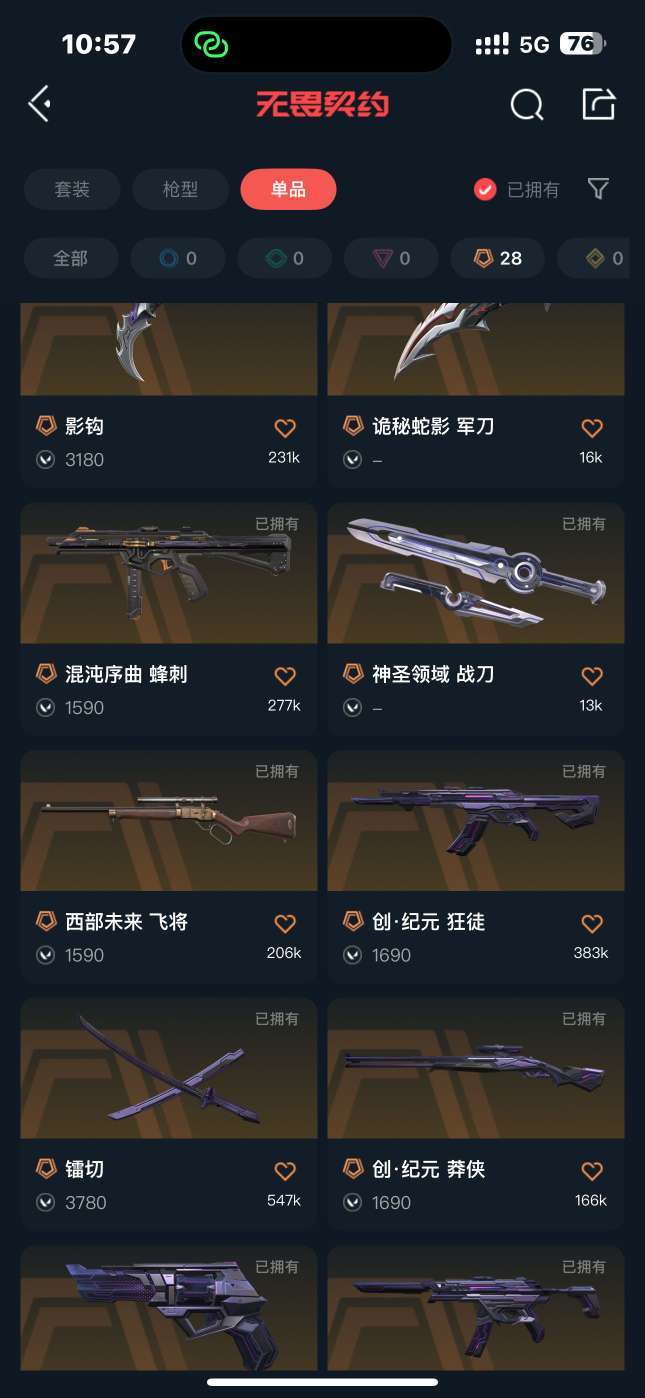
Task: Open the filter funnel icon
Action: pos(598,189)
